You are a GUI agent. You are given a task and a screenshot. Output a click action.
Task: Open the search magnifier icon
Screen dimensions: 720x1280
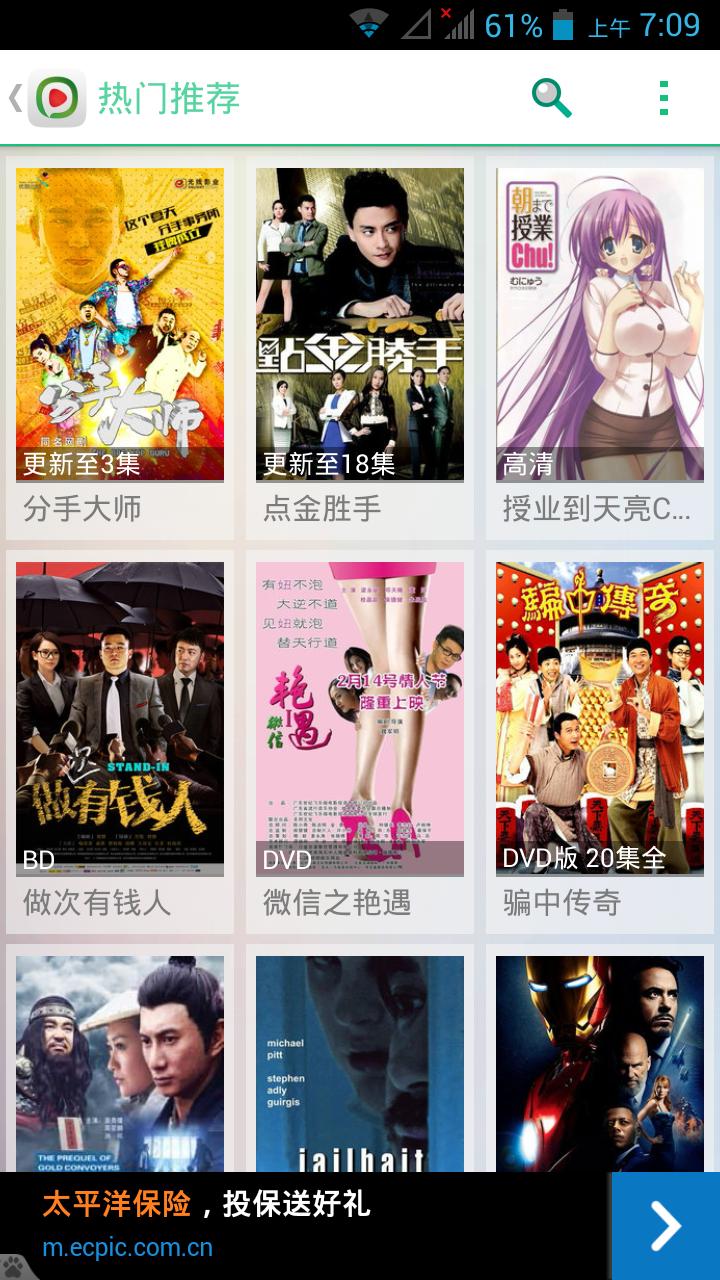click(x=551, y=98)
